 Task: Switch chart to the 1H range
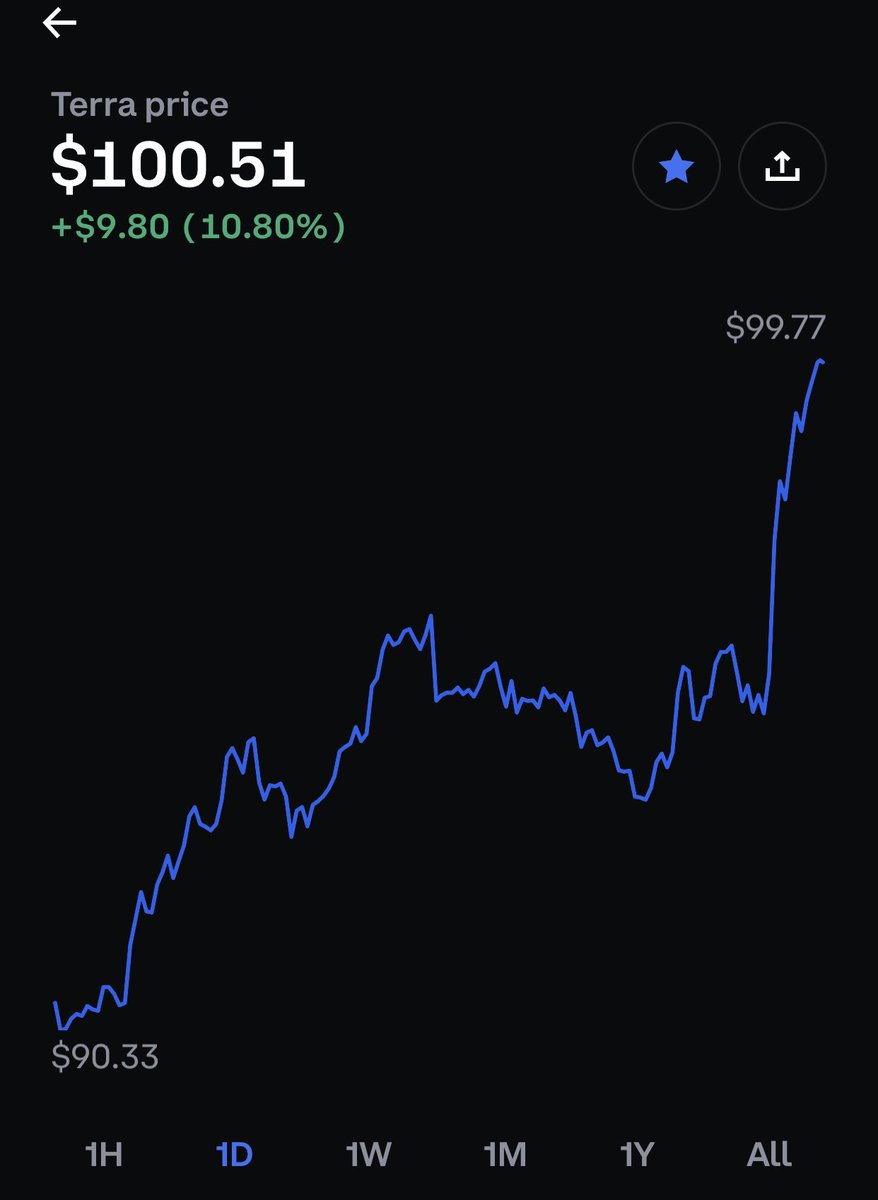pos(104,1155)
